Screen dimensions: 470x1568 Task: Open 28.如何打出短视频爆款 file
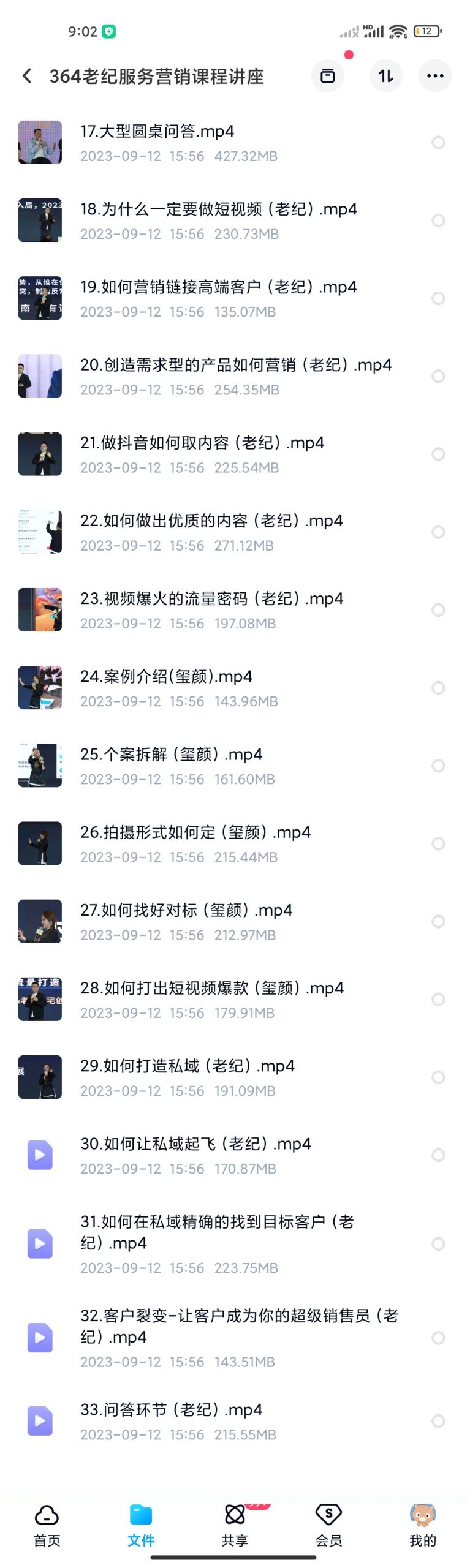click(211, 988)
